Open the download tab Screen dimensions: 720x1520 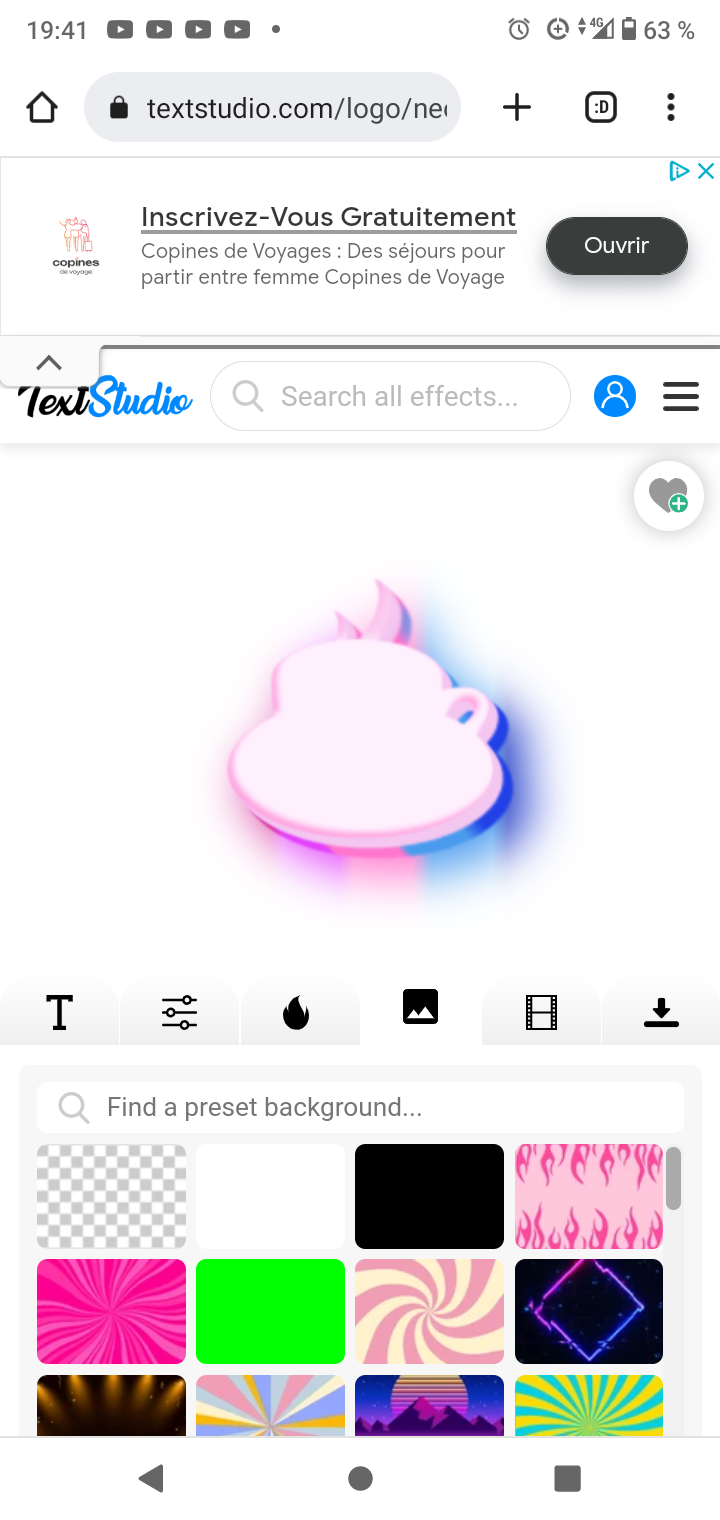661,1013
